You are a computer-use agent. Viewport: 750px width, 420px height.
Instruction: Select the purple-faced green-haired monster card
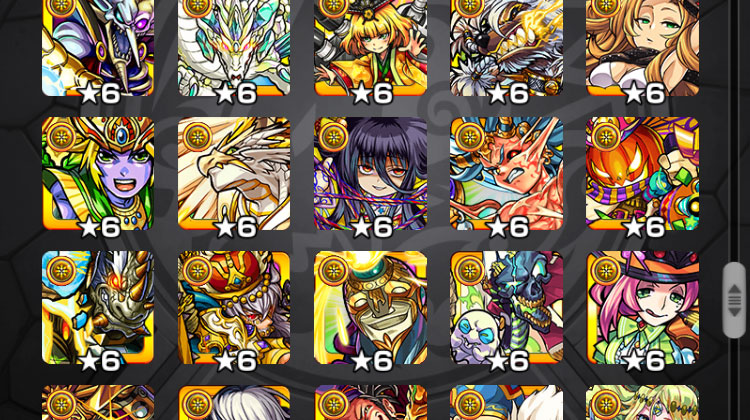[98, 173]
